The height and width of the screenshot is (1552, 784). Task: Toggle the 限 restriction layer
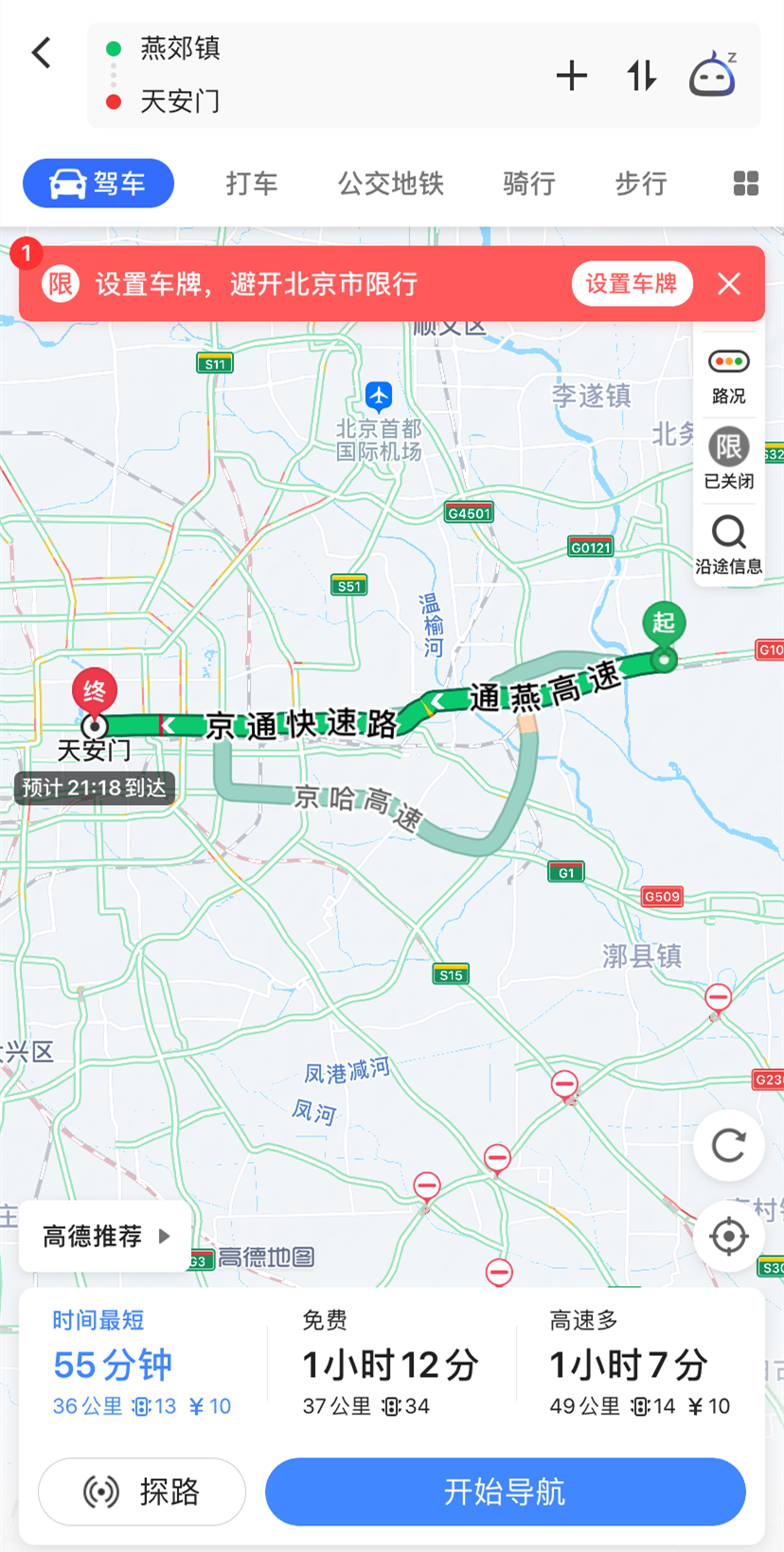[728, 459]
